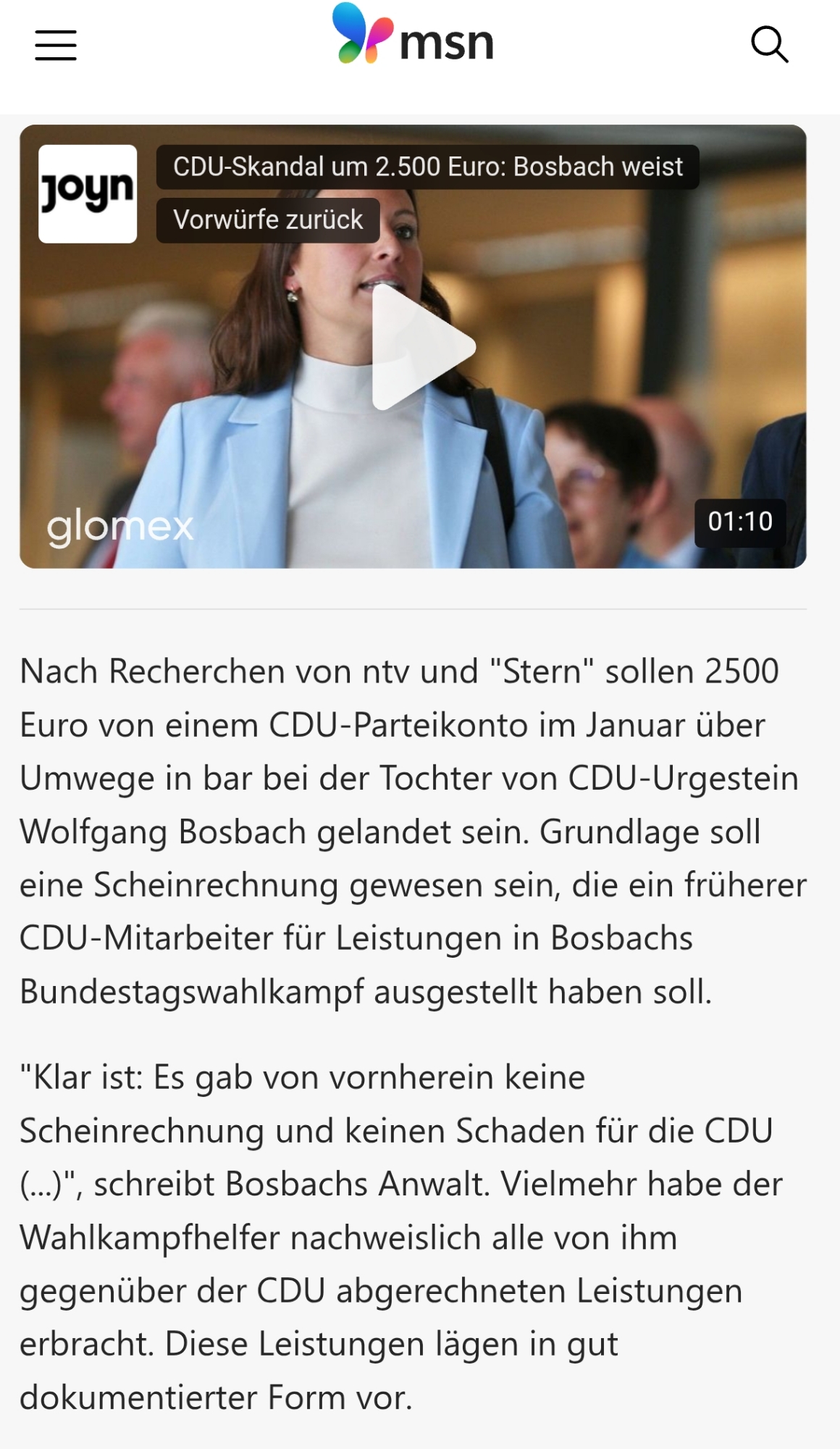Open the hamburger navigation menu

56,45
